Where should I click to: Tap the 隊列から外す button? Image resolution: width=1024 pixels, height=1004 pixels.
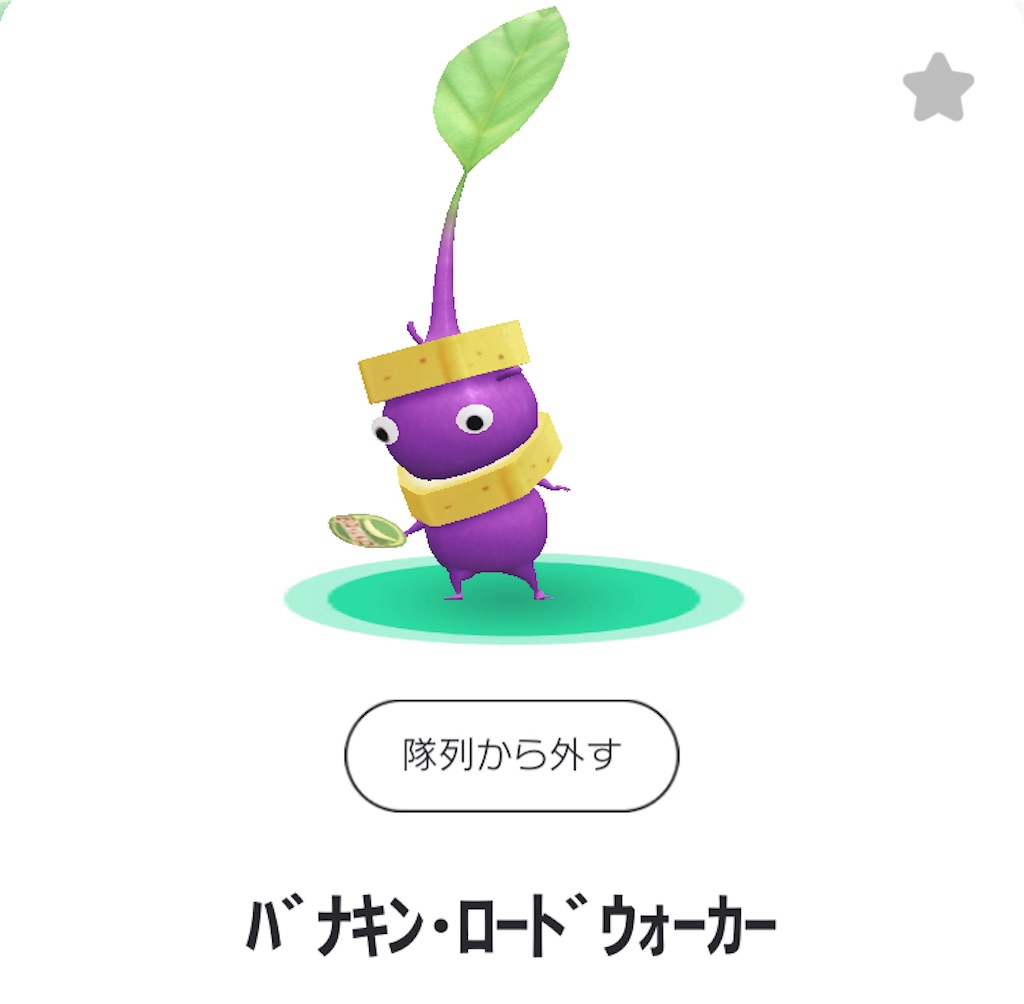(x=511, y=755)
